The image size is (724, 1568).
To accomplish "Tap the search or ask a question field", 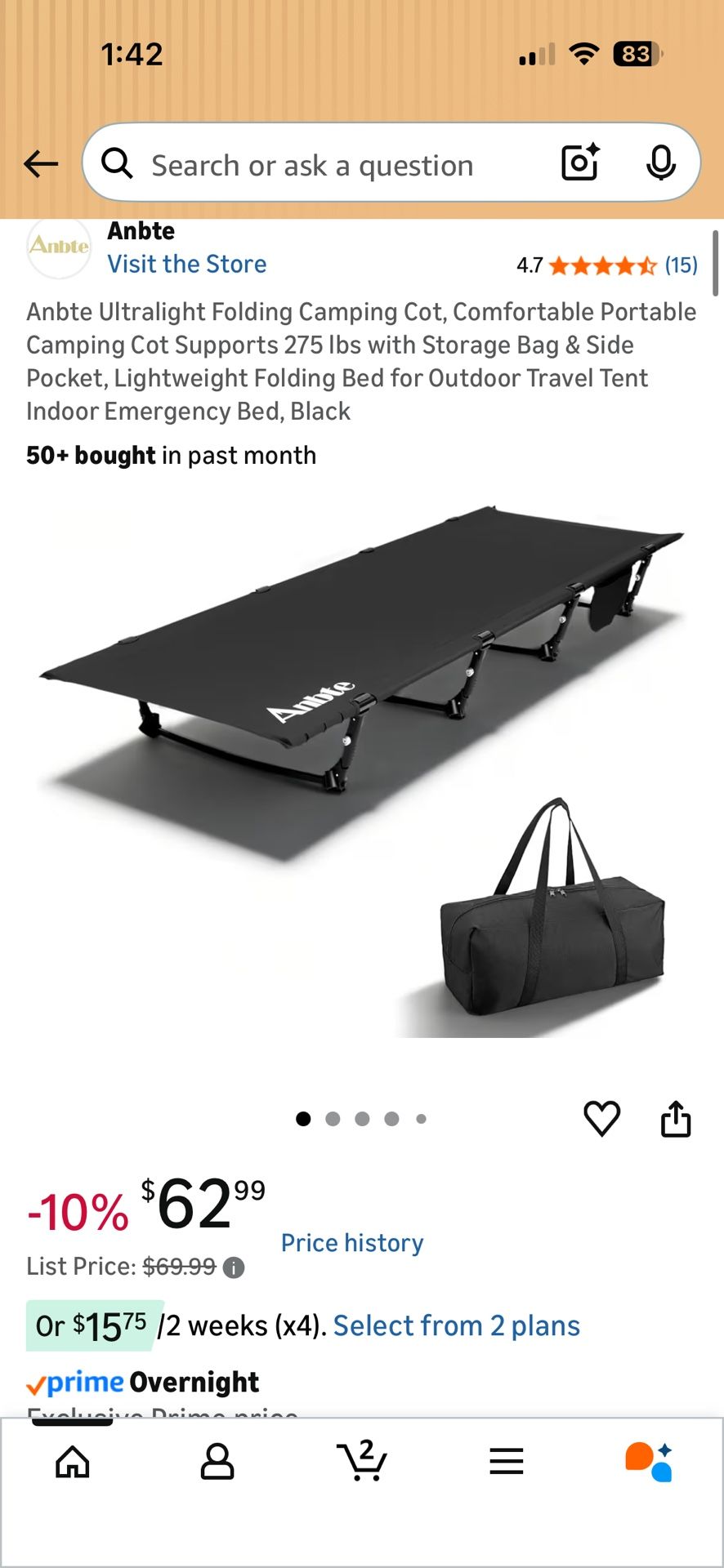I will pyautogui.click(x=327, y=166).
